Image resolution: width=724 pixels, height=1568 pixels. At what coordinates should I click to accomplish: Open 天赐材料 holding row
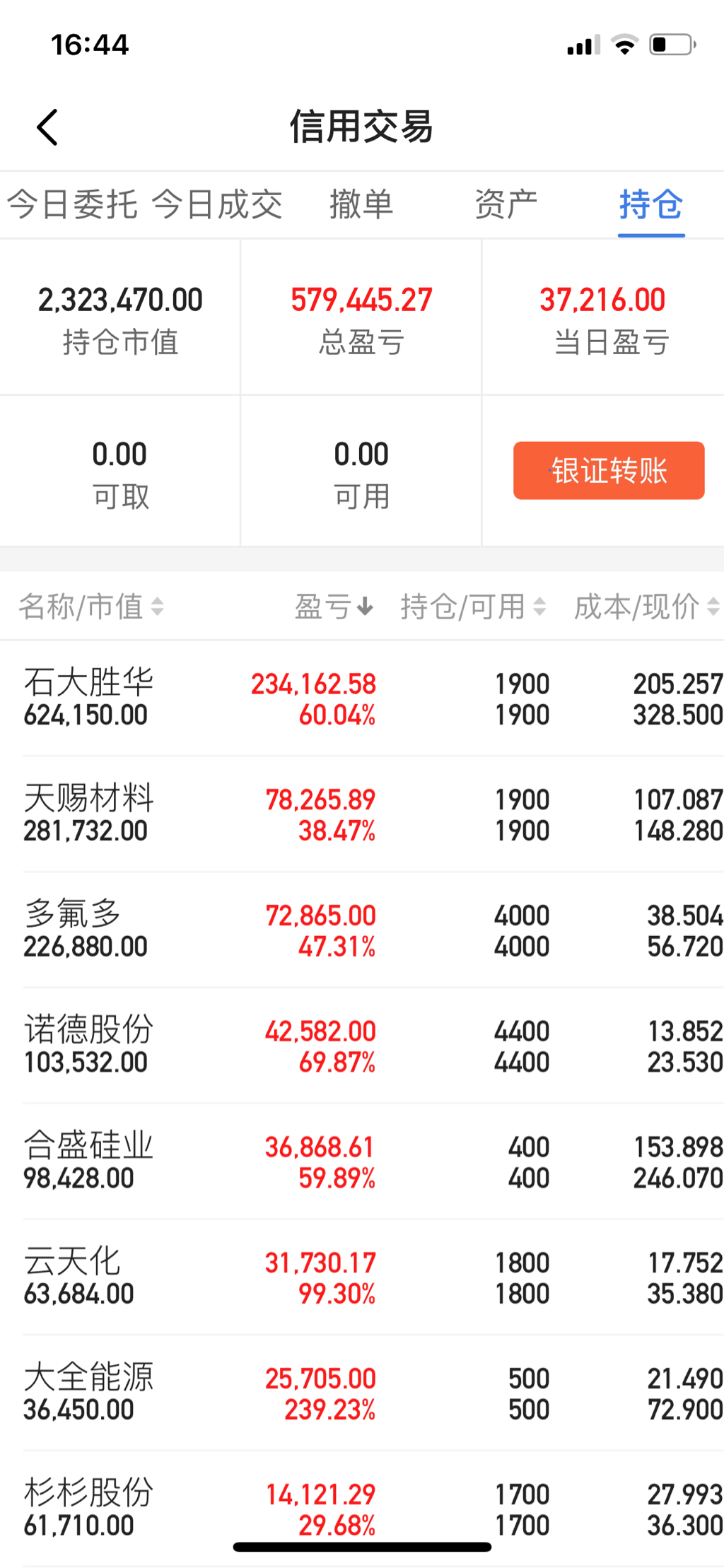[x=362, y=814]
